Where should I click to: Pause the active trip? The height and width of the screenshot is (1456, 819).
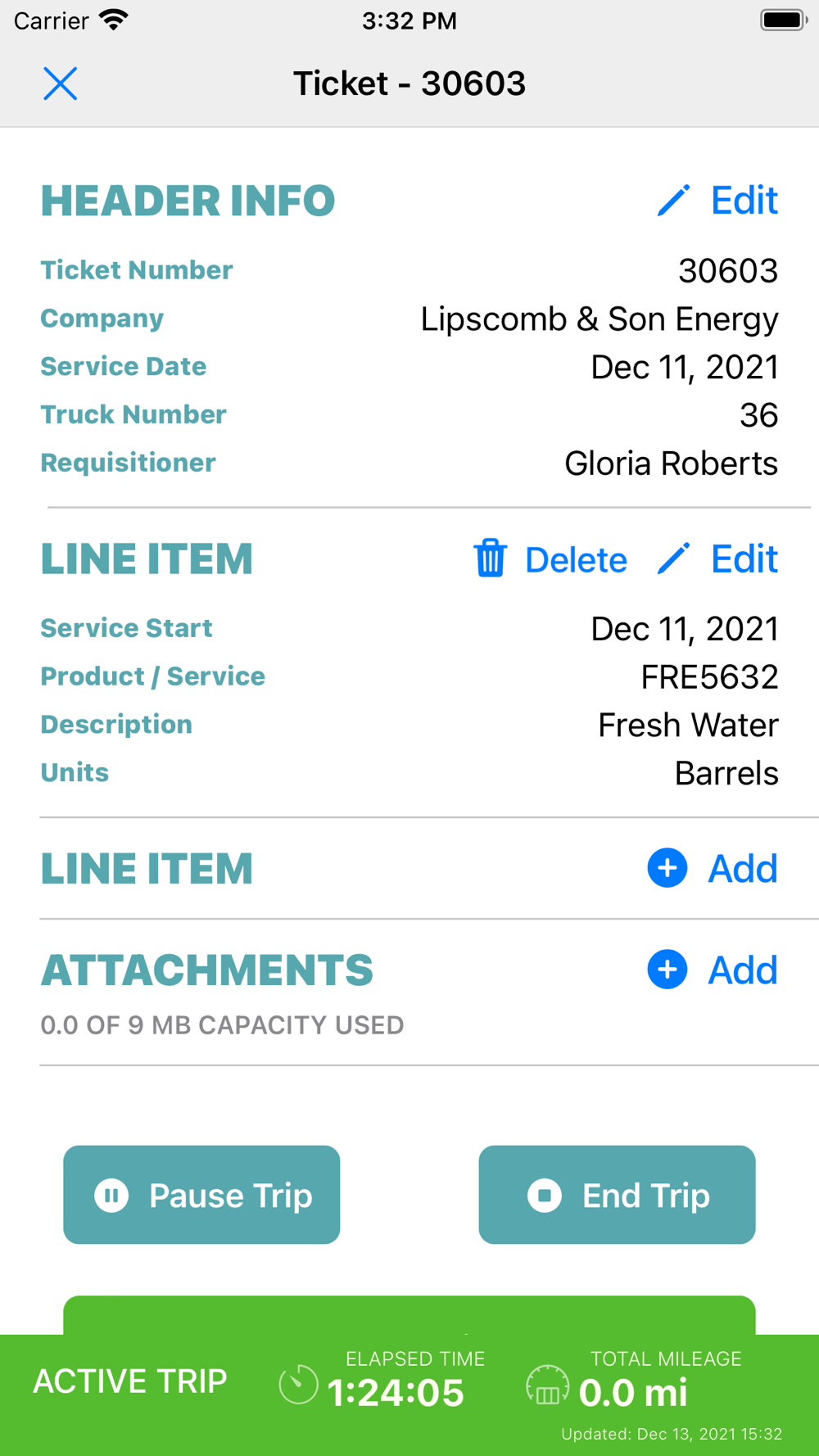(x=201, y=1195)
